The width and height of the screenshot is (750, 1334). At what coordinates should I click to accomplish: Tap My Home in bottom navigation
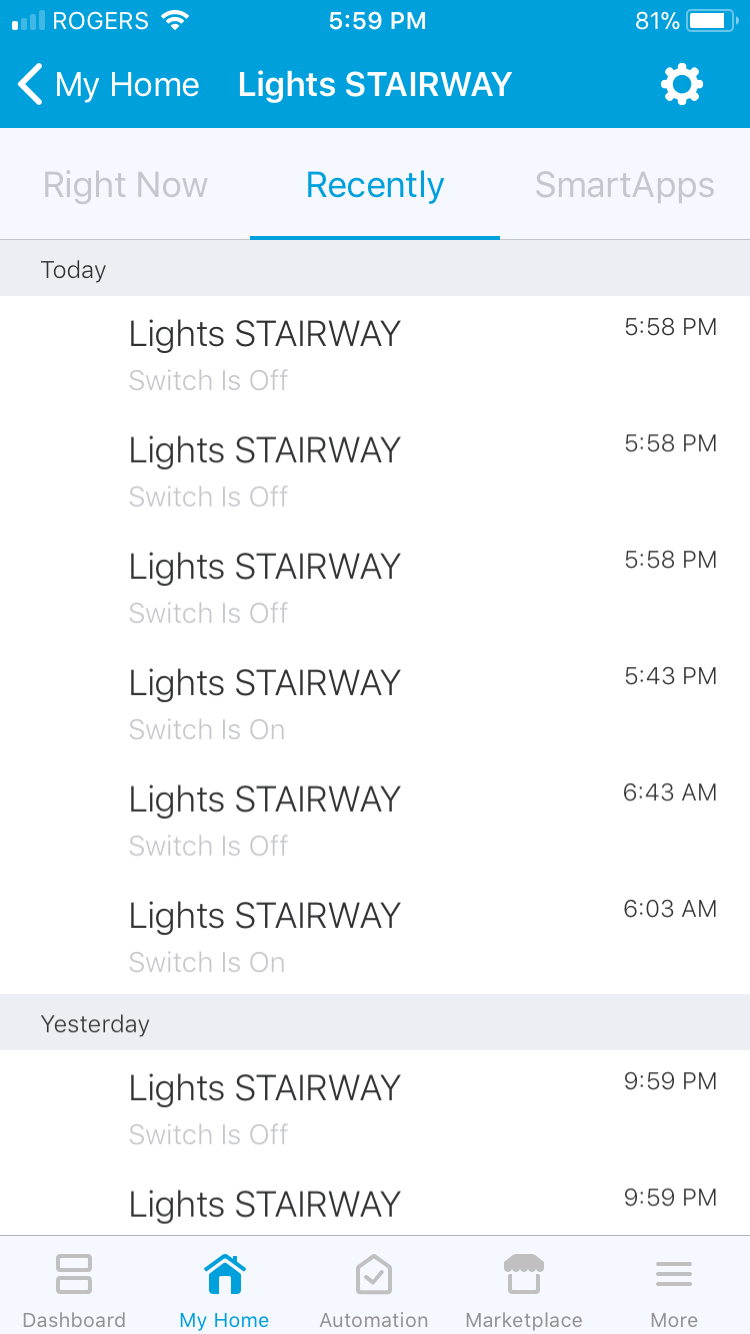pyautogui.click(x=224, y=1290)
